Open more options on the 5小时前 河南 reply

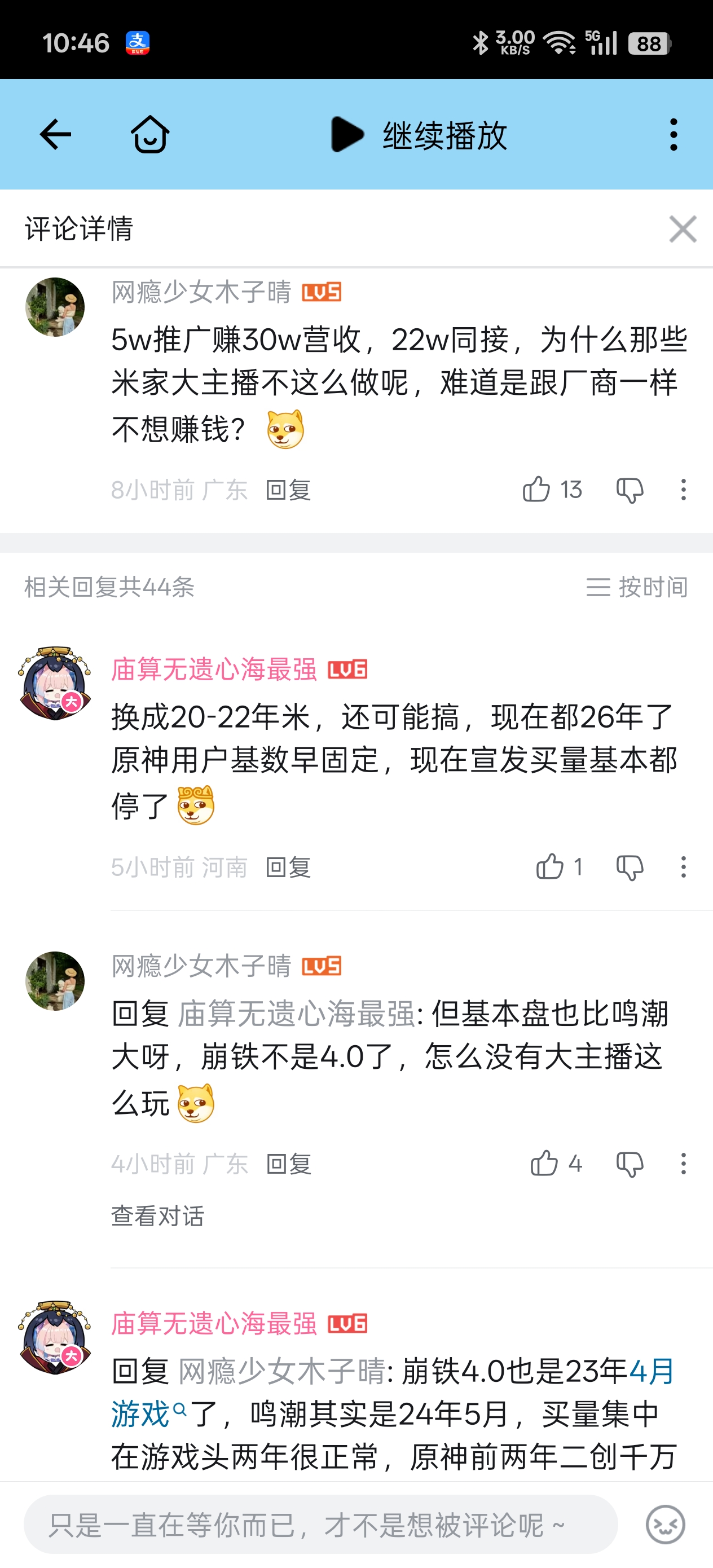[683, 867]
